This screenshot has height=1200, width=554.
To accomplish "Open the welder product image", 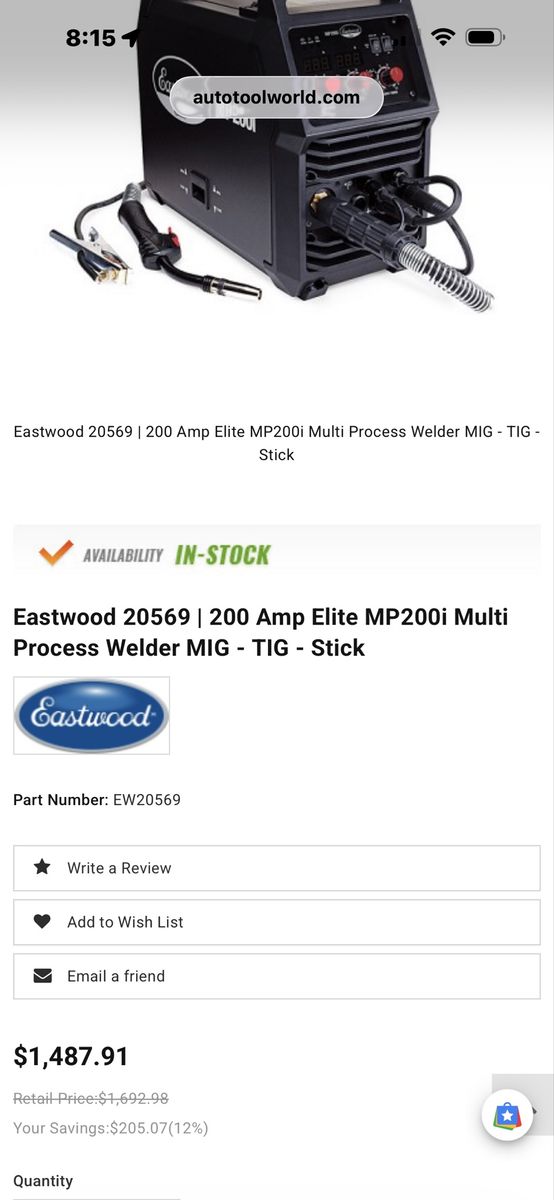I will click(x=277, y=160).
